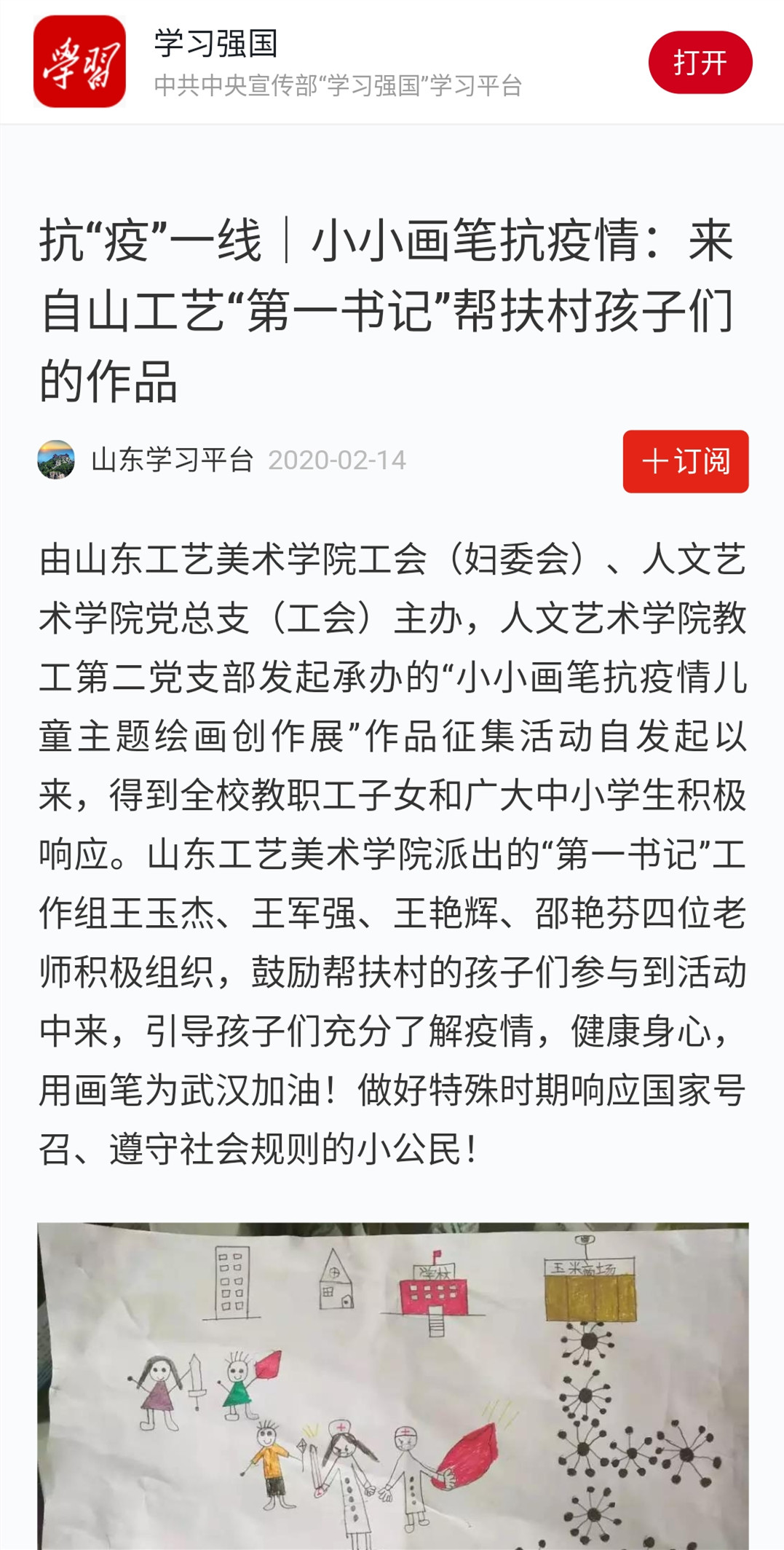
Task: Open the children's drawing image thumbnail
Action: [392, 1384]
